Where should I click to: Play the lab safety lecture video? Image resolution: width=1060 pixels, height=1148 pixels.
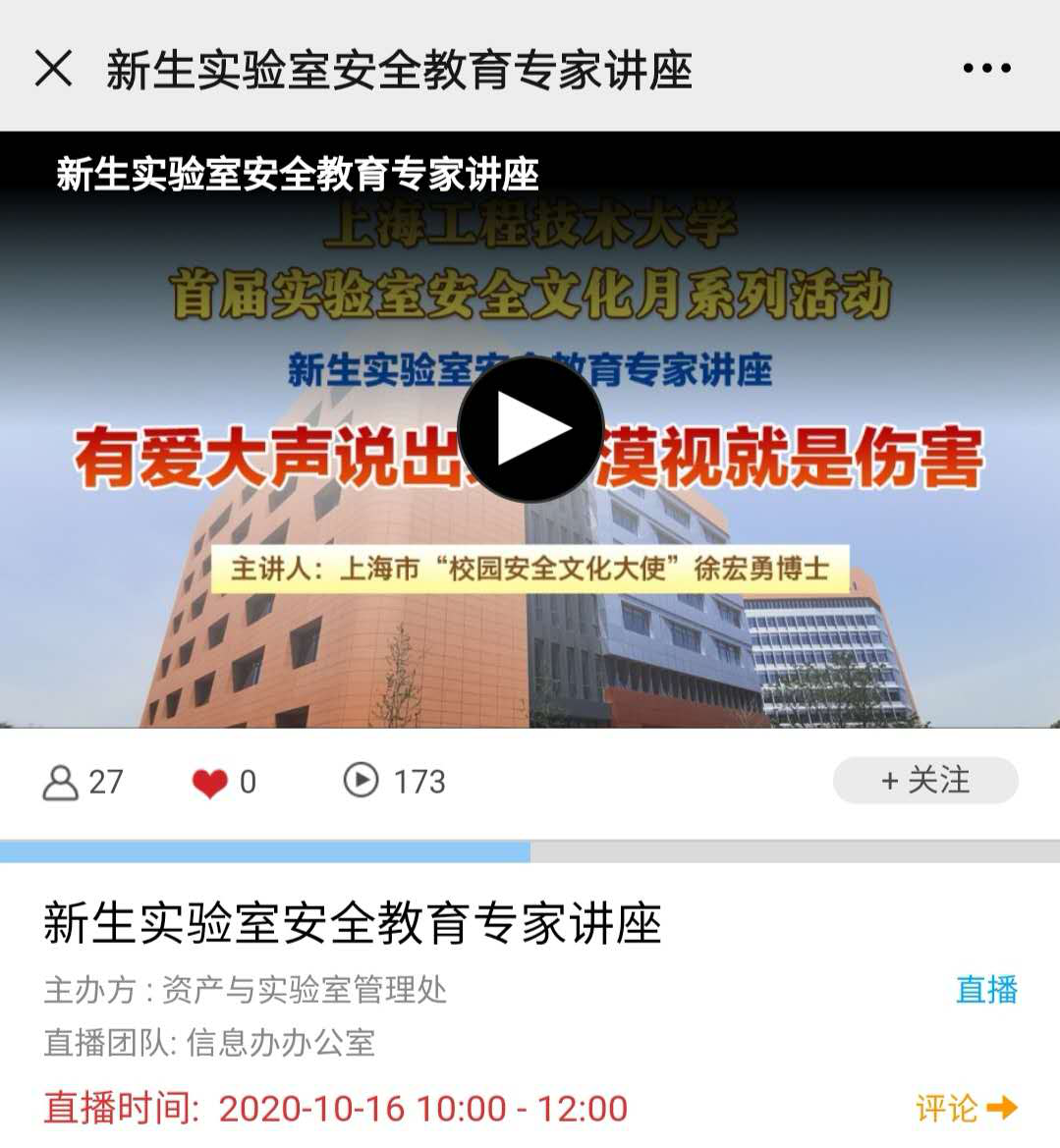[x=530, y=429]
